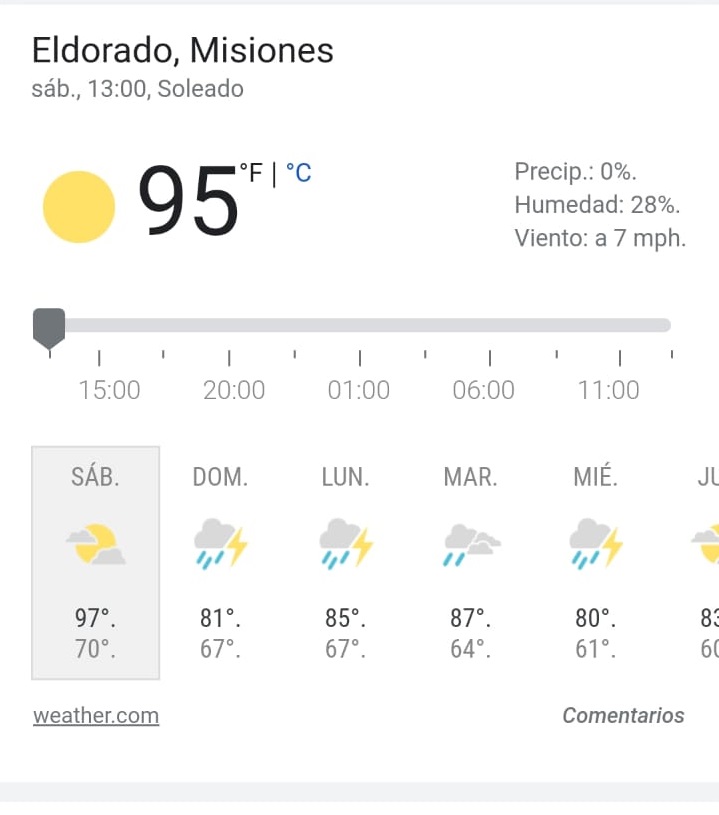Switch temperature unit to °C

299,174
